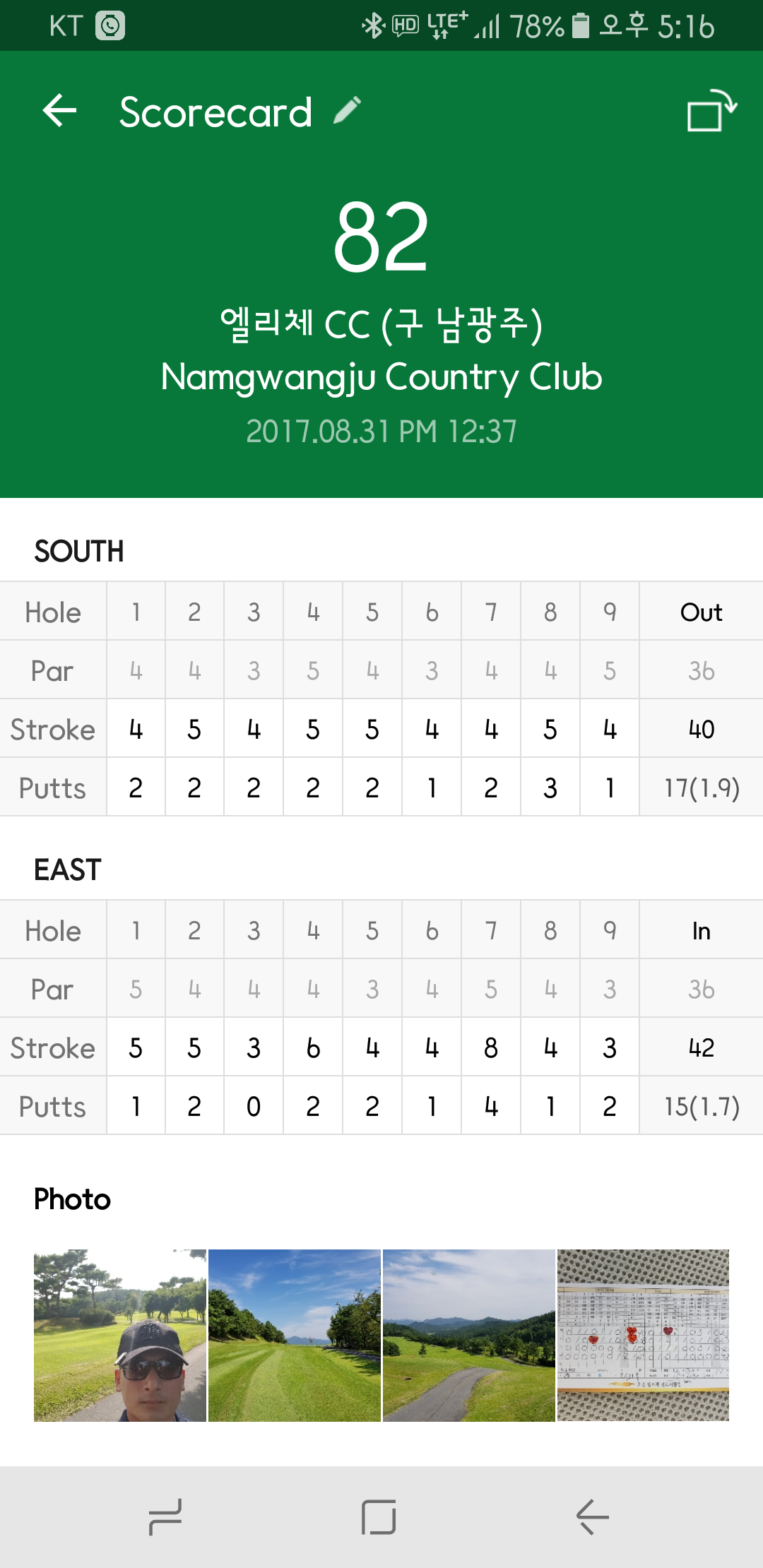Image resolution: width=763 pixels, height=1568 pixels.
Task: Open recent apps from the navigation bar
Action: [166, 1516]
